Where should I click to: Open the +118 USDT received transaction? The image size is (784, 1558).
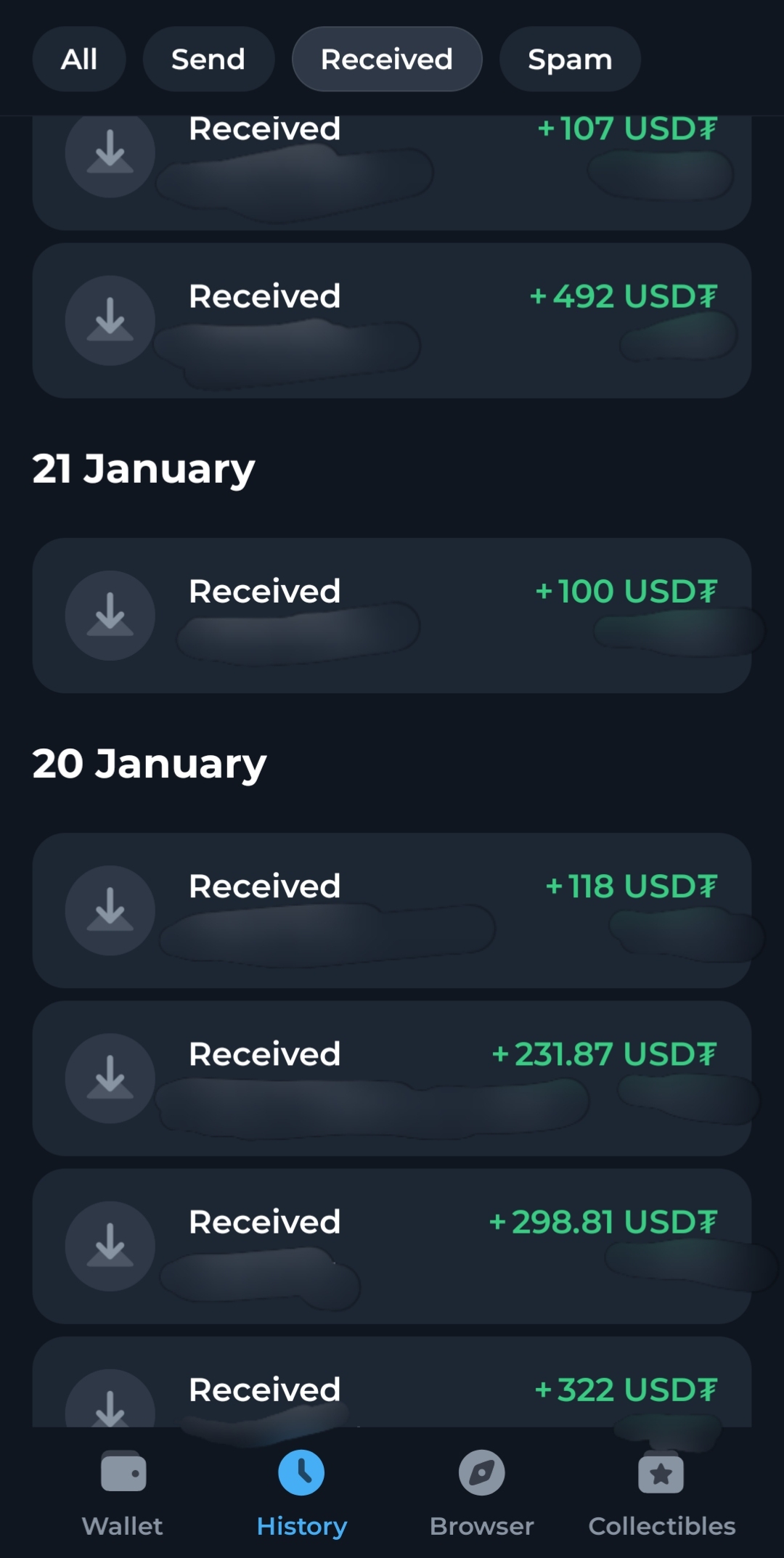click(x=392, y=910)
